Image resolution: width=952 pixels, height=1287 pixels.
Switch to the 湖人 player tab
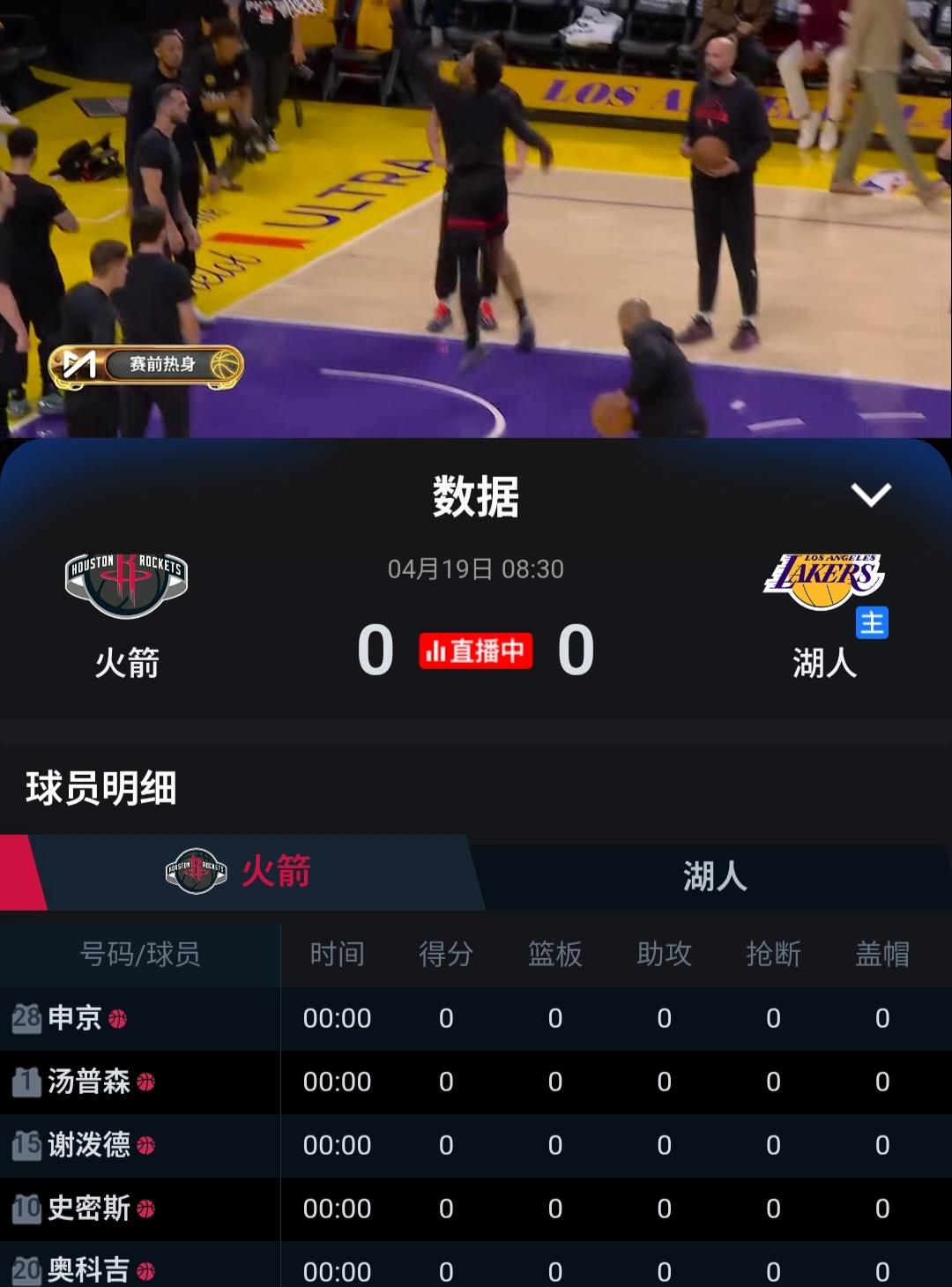[714, 876]
